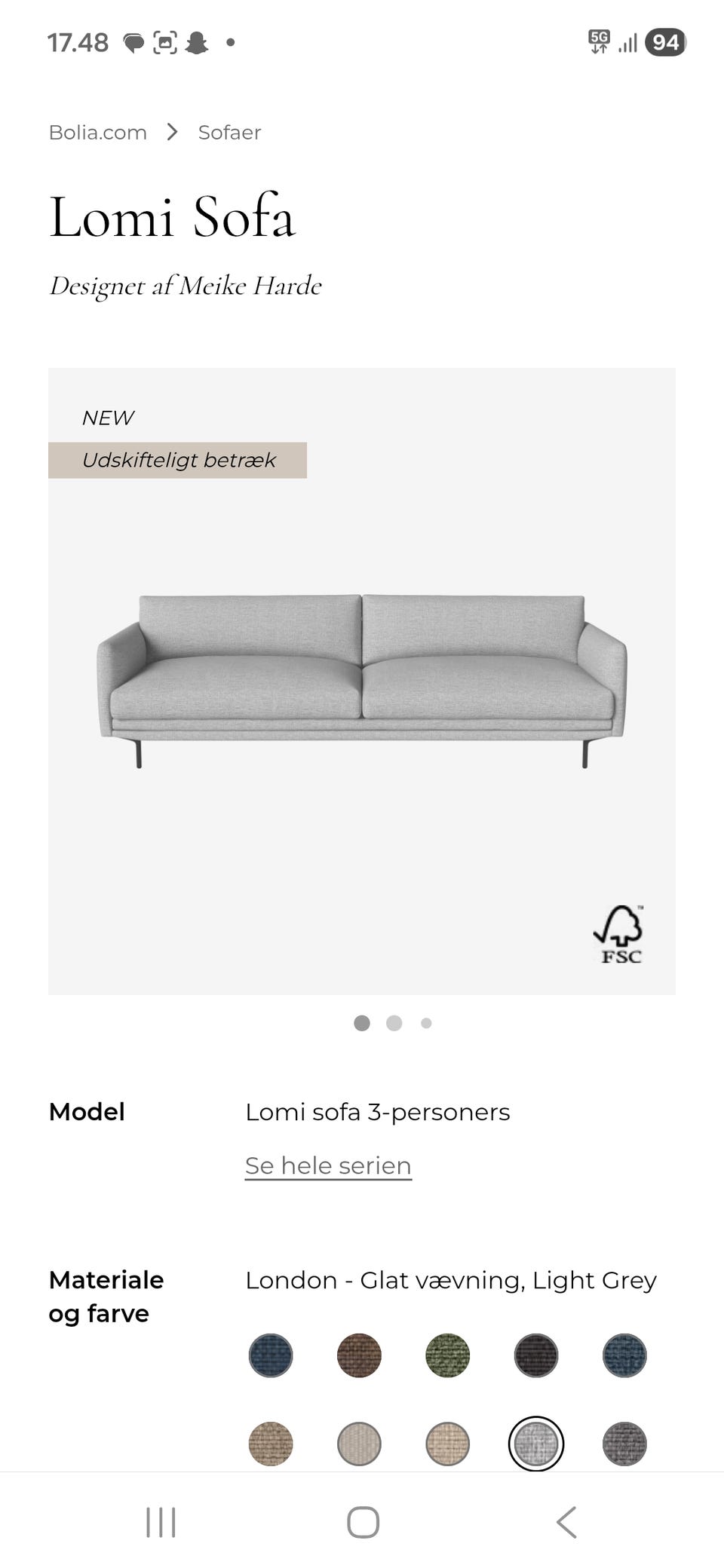Tap the battery level indicator showing 94
The height and width of the screenshot is (1568, 724).
[667, 43]
